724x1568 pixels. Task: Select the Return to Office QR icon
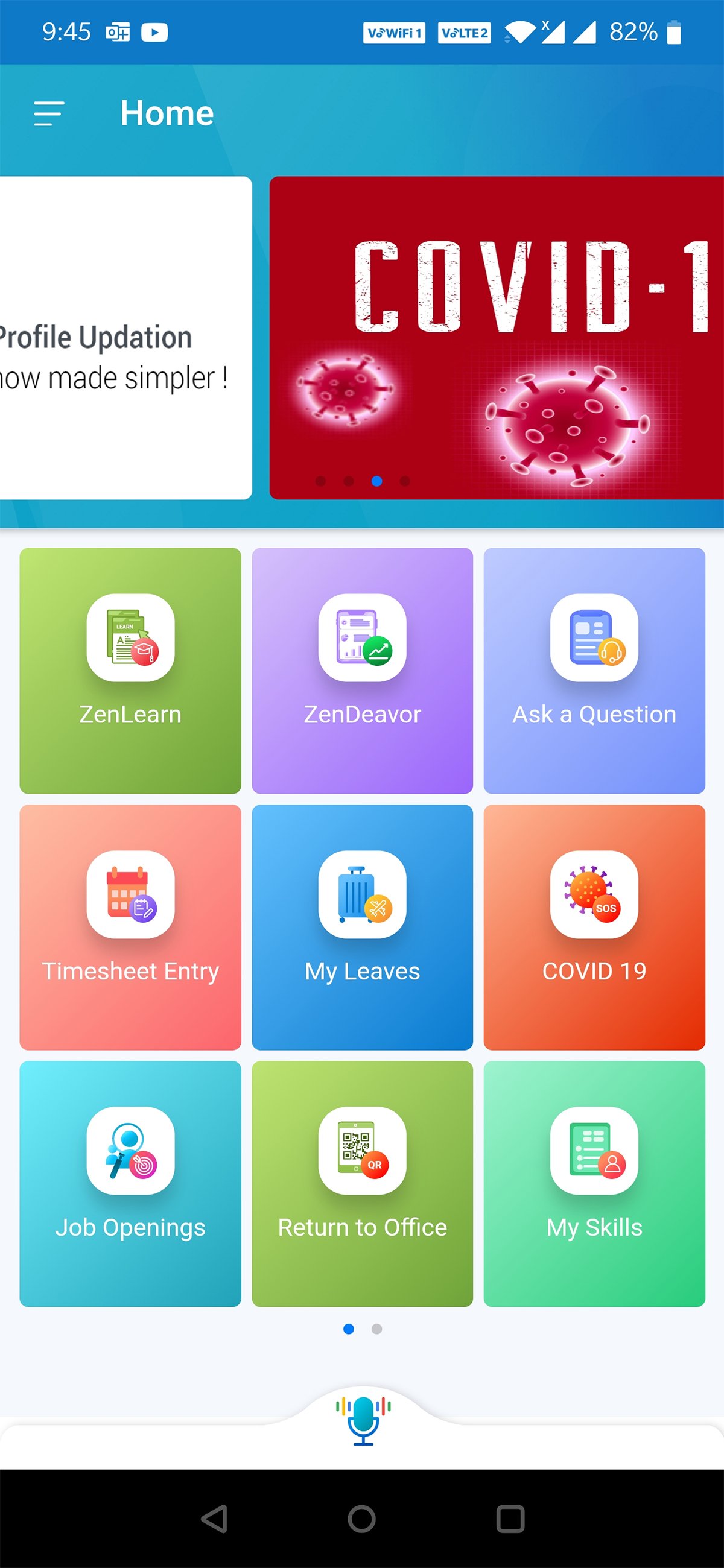363,1152
